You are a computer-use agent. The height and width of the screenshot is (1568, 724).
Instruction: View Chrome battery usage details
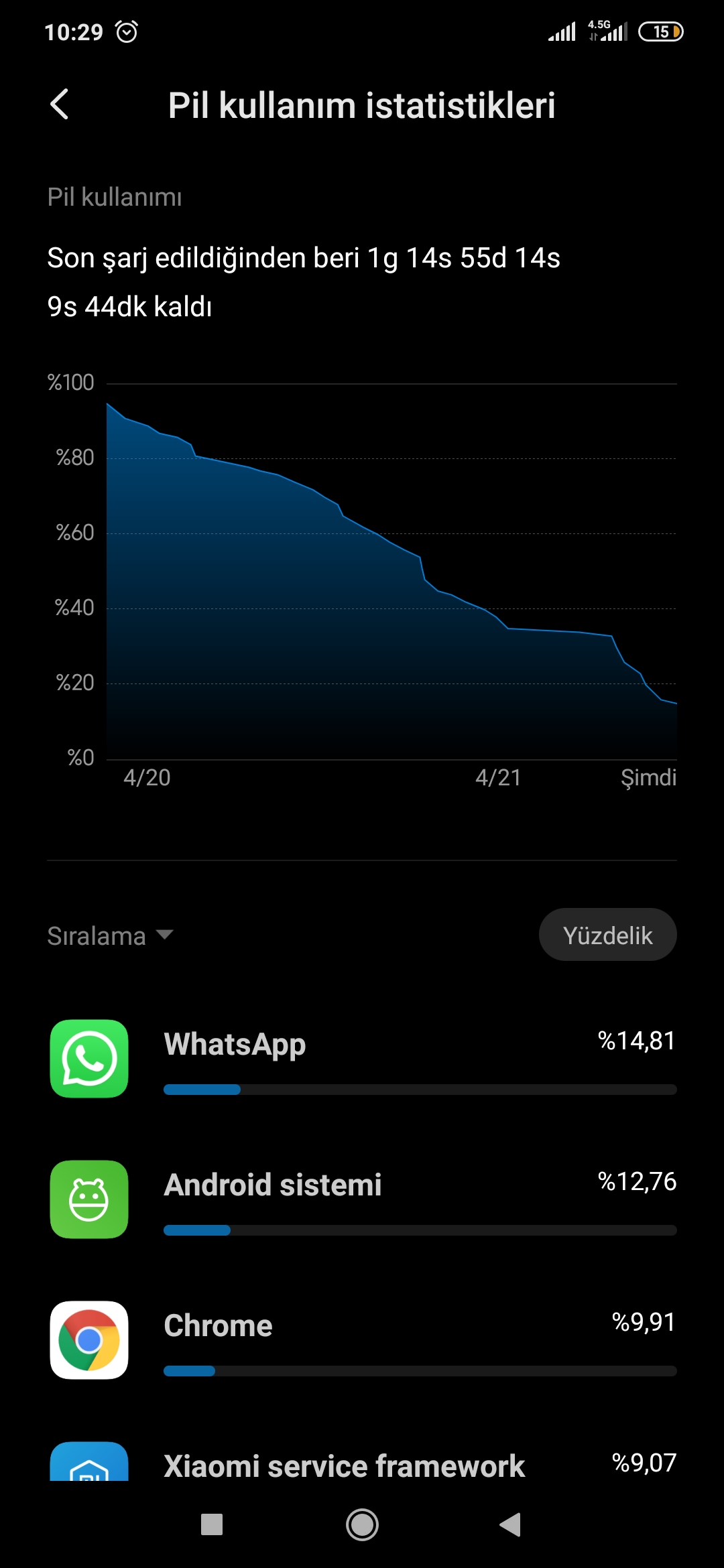pyautogui.click(x=362, y=1340)
